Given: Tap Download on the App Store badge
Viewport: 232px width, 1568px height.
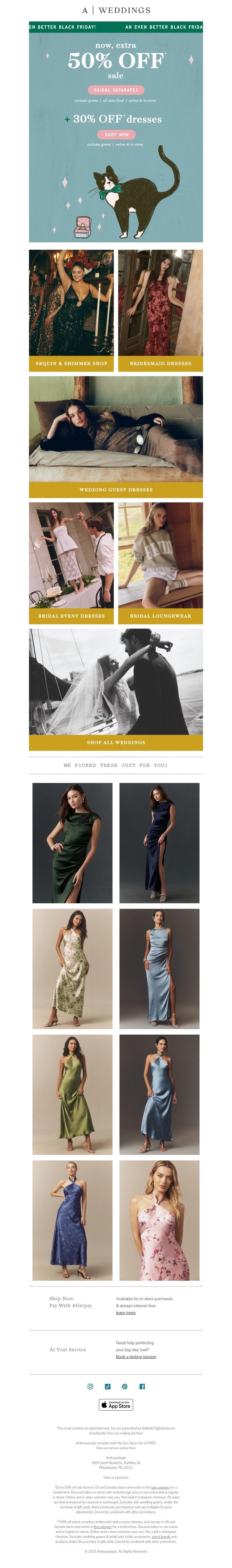Looking at the screenshot, I should (116, 1405).
